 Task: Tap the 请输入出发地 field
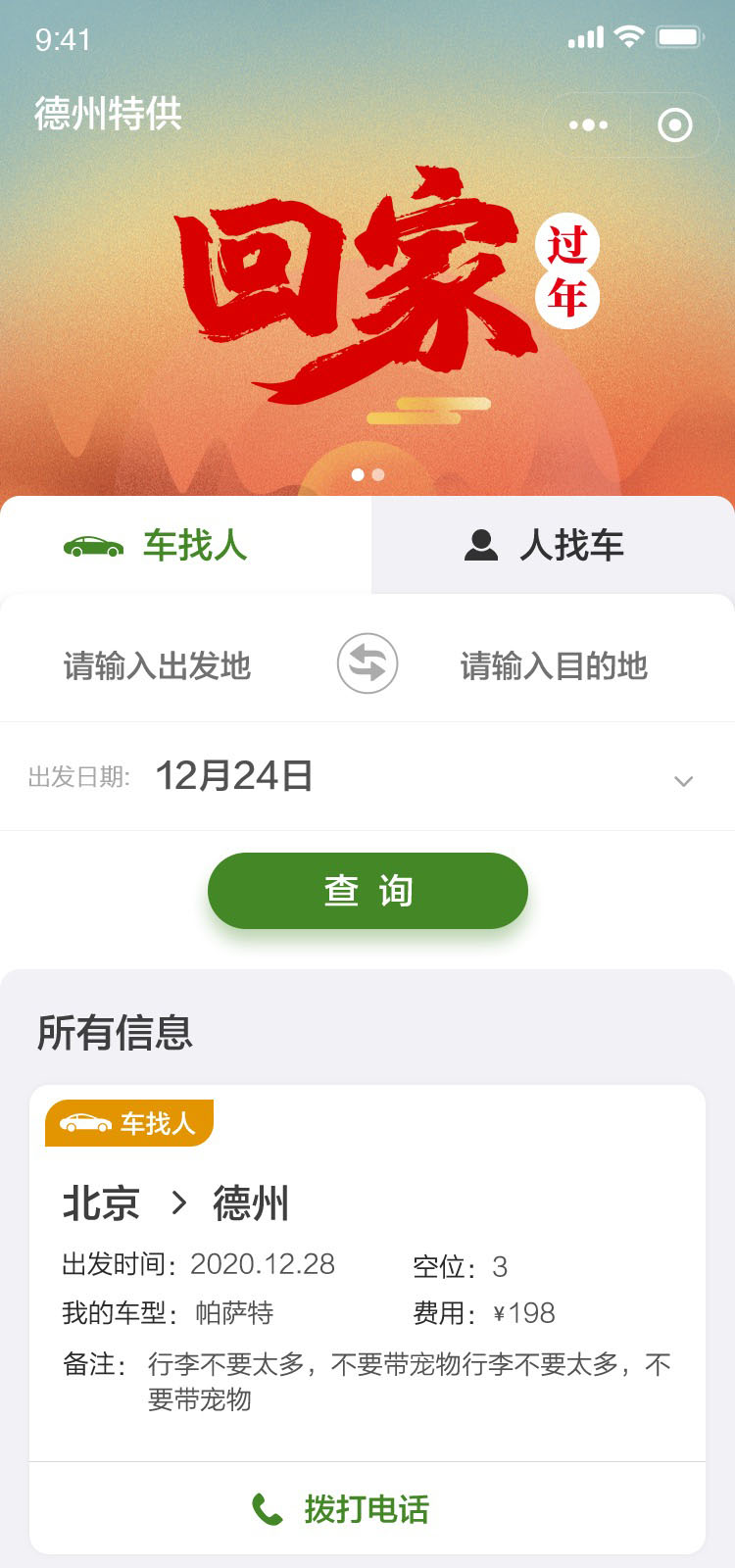point(157,666)
